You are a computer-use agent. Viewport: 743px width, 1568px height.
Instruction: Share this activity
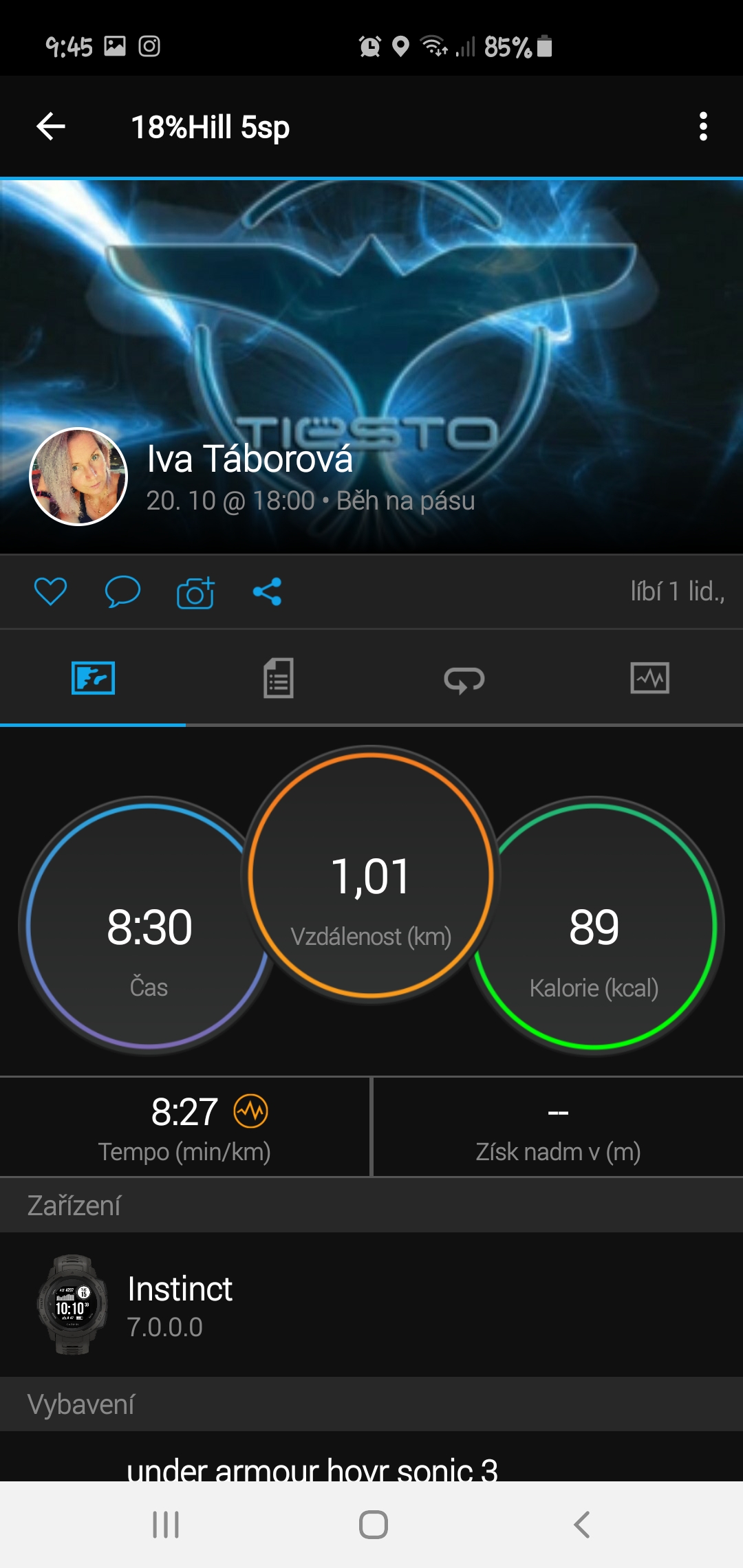[267, 591]
